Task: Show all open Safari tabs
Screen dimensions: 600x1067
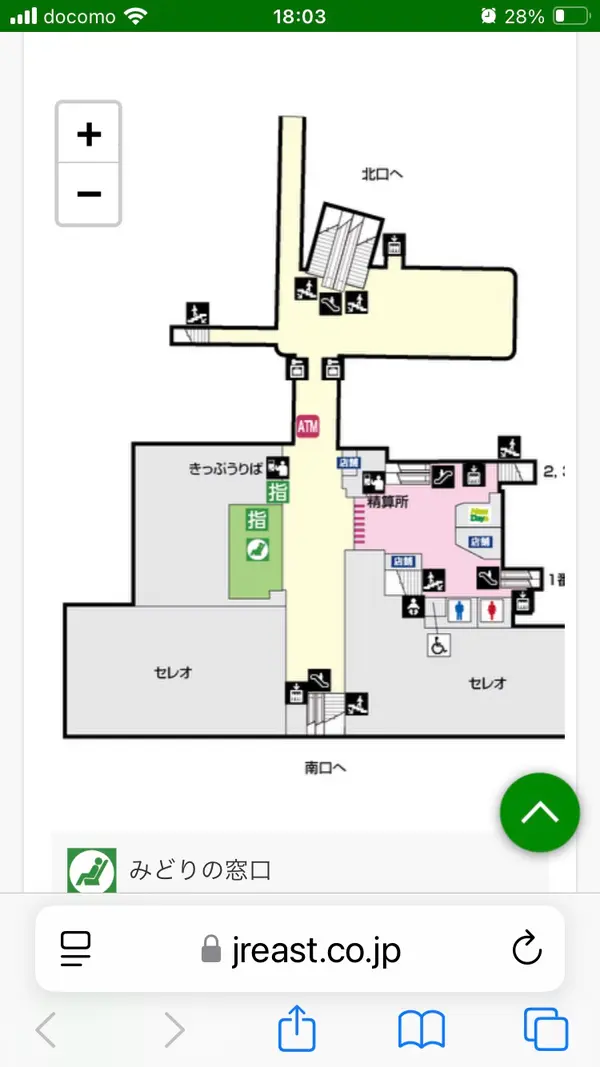Action: coord(545,1029)
